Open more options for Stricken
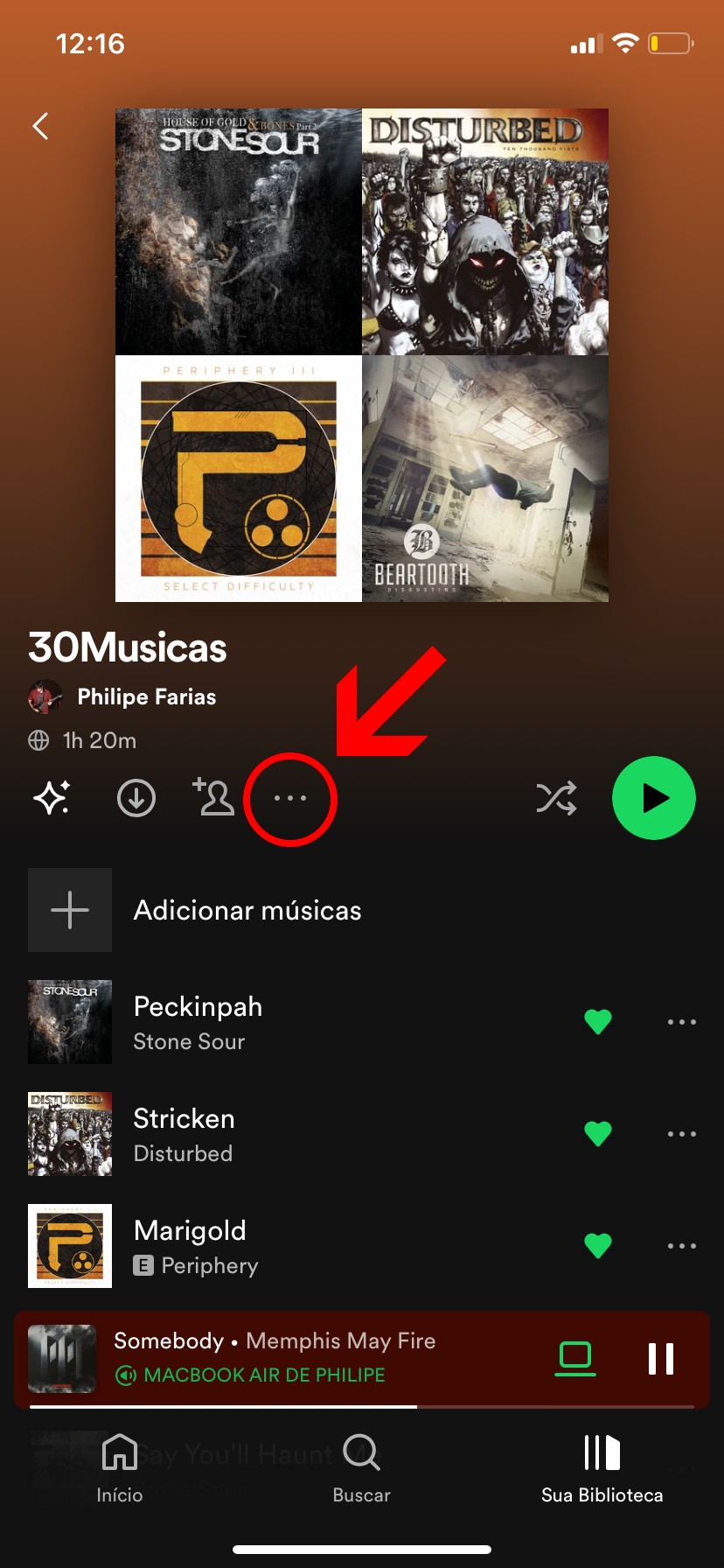Screen dimensions: 724x1568 tap(682, 1134)
